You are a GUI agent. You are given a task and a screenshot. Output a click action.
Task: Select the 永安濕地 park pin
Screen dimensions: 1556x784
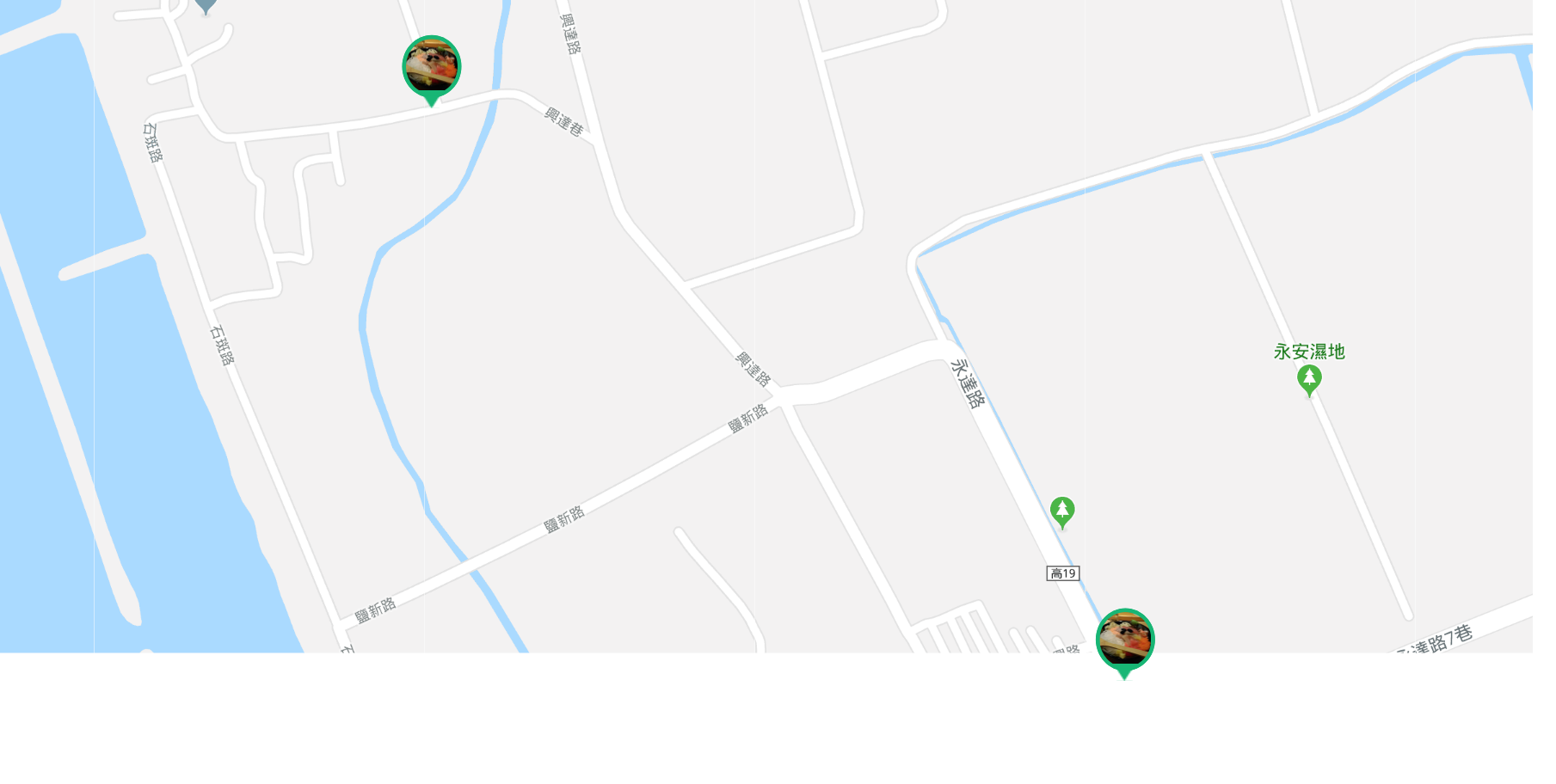(x=1309, y=378)
